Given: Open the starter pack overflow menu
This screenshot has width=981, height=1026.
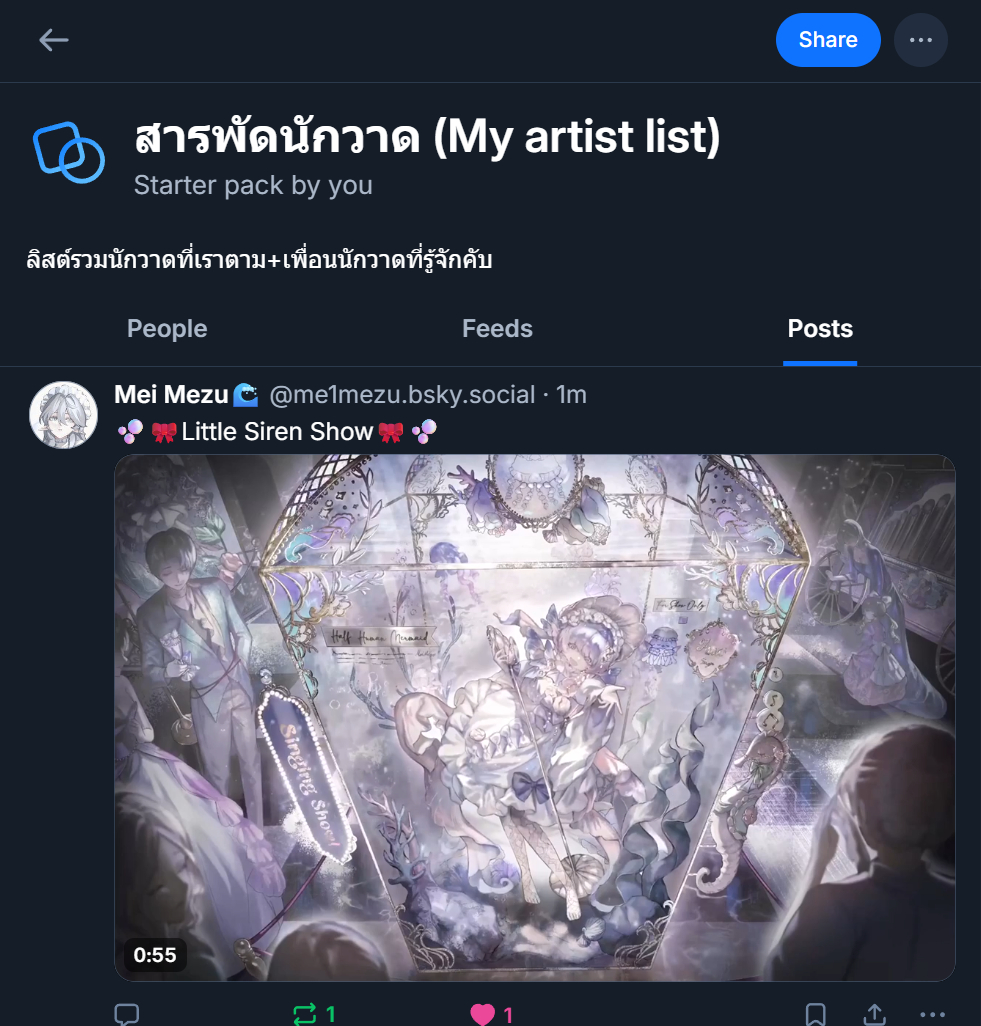Looking at the screenshot, I should pyautogui.click(x=920, y=40).
